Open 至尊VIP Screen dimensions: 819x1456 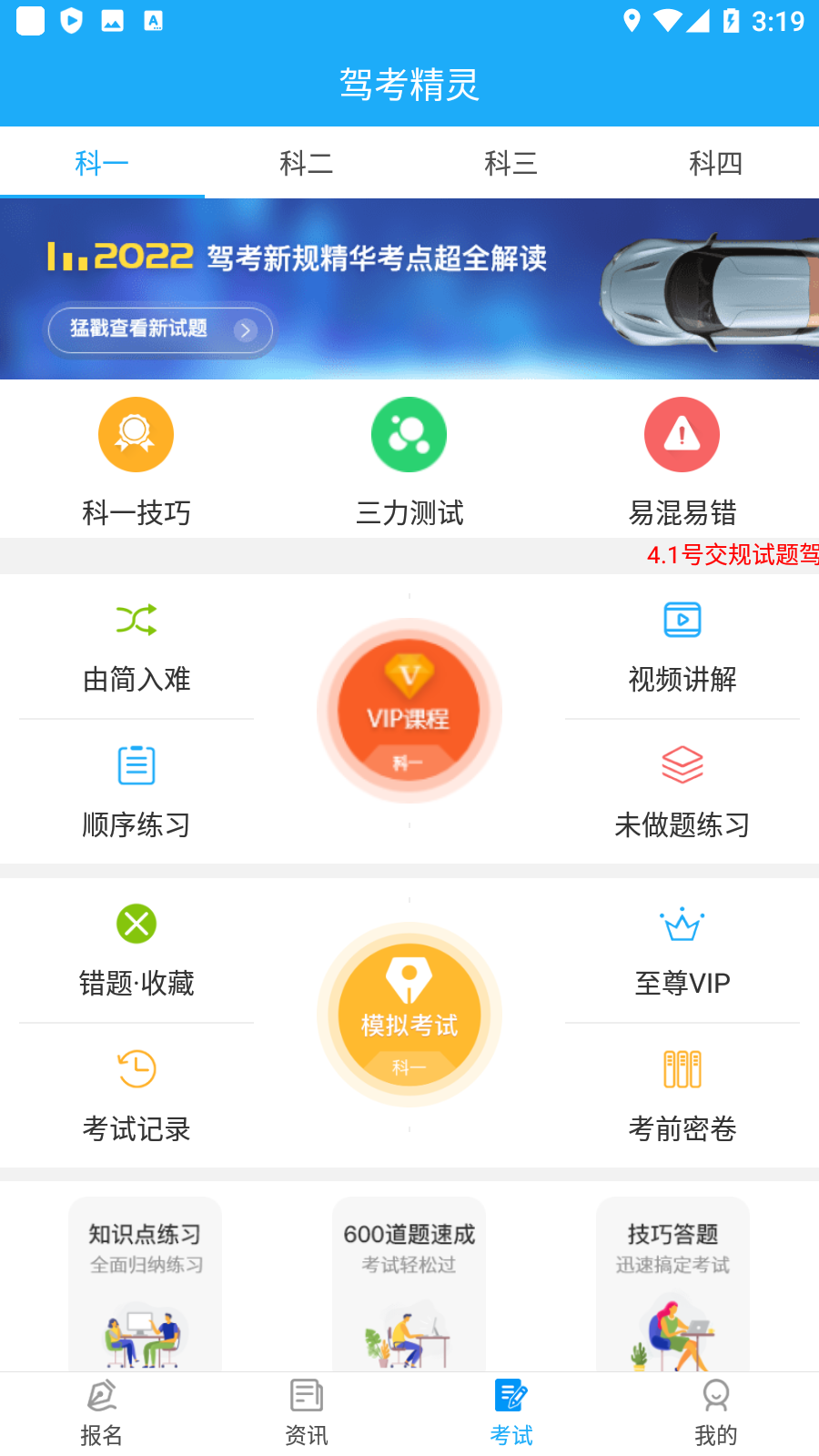coord(682,951)
